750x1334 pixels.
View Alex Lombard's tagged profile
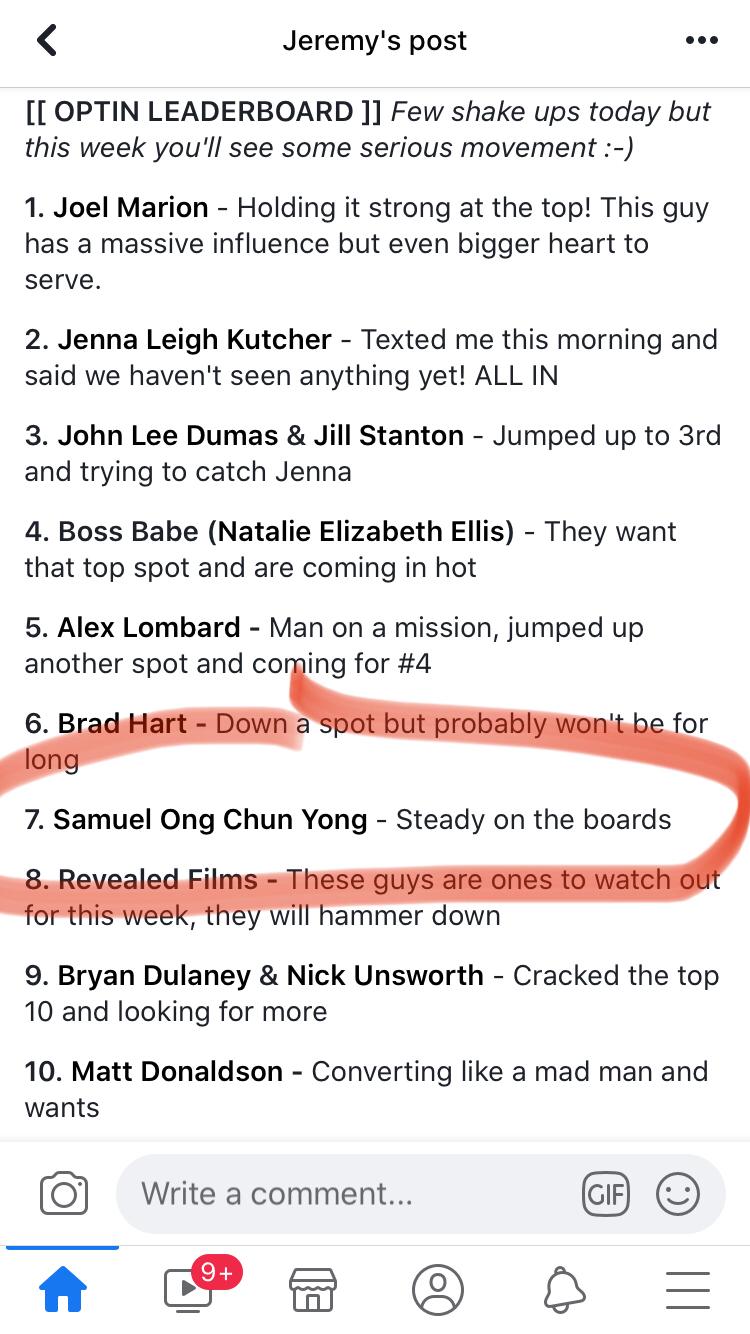(148, 628)
